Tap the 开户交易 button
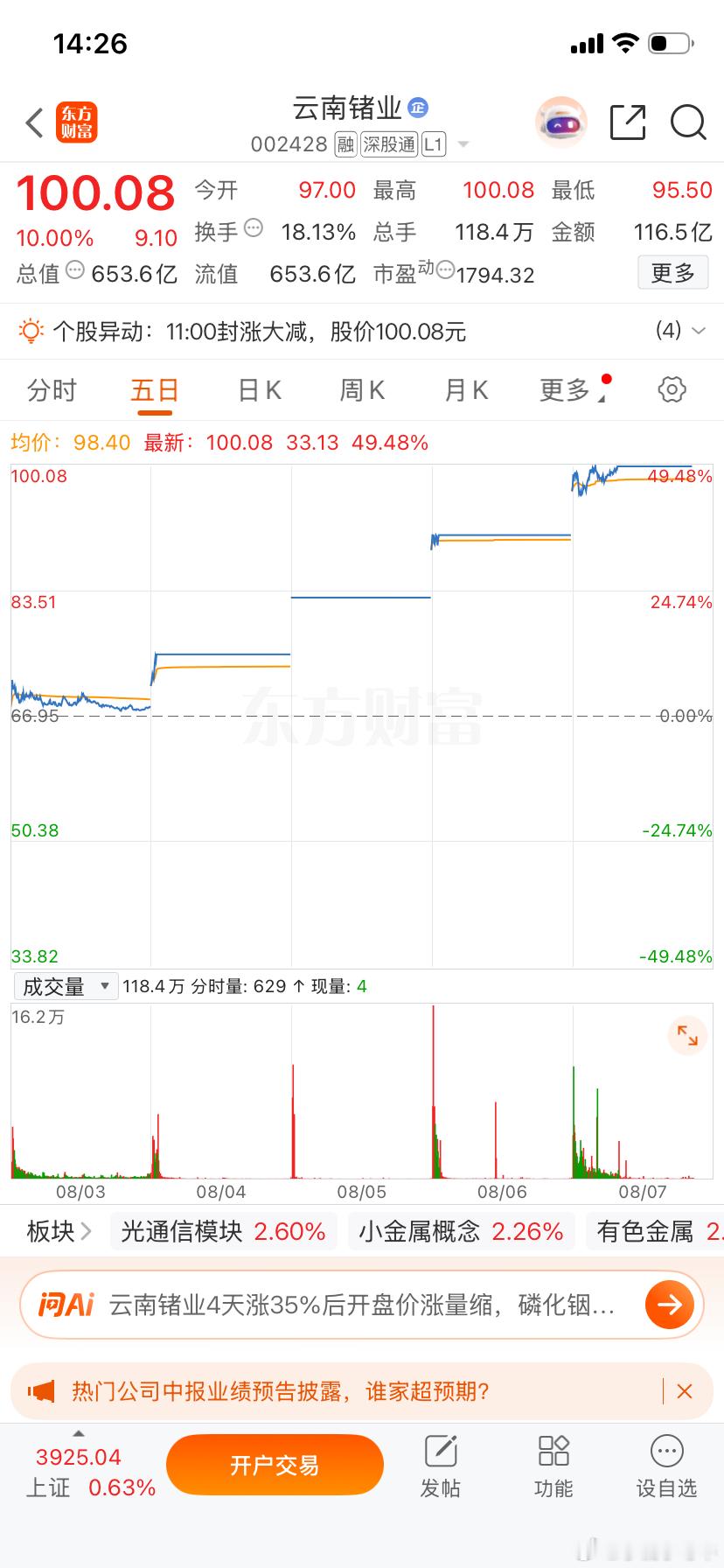Screen dimensions: 724x1568 [275, 1465]
